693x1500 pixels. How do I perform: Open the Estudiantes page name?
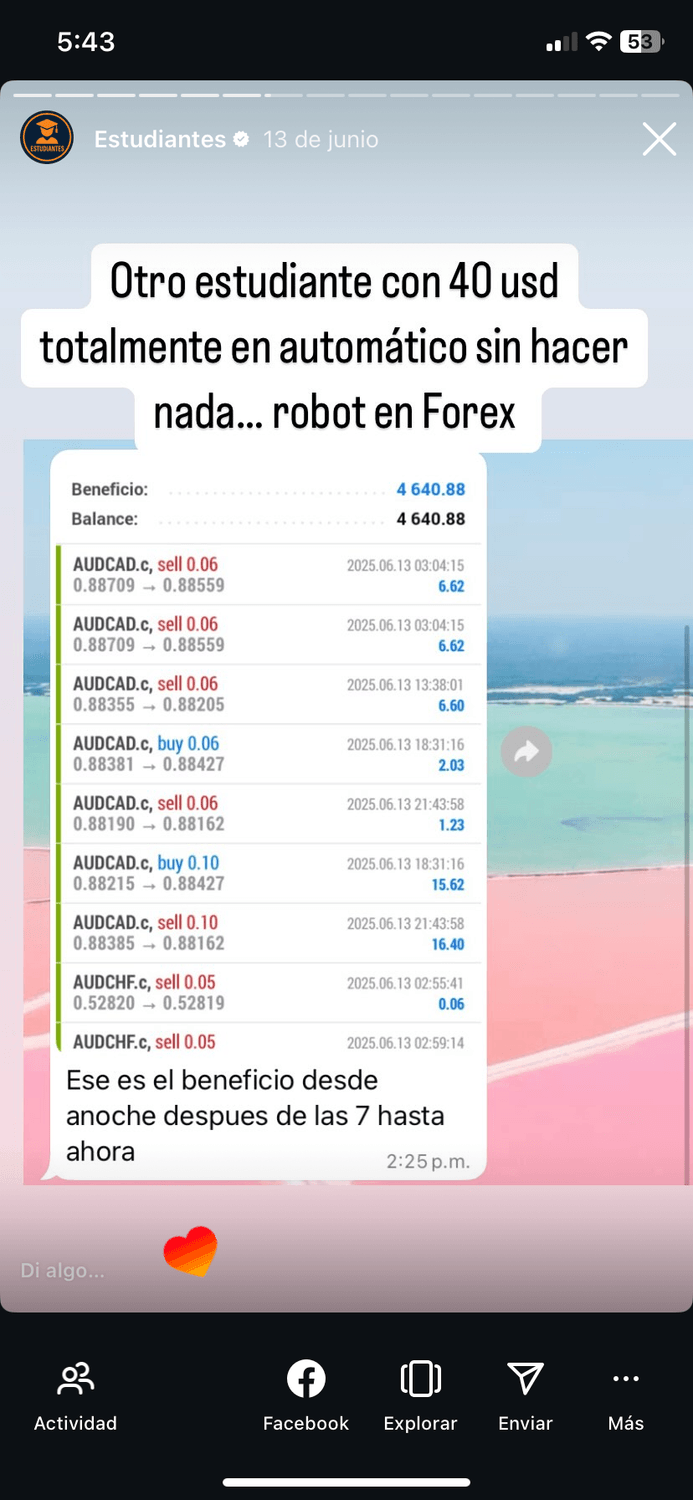(x=160, y=140)
